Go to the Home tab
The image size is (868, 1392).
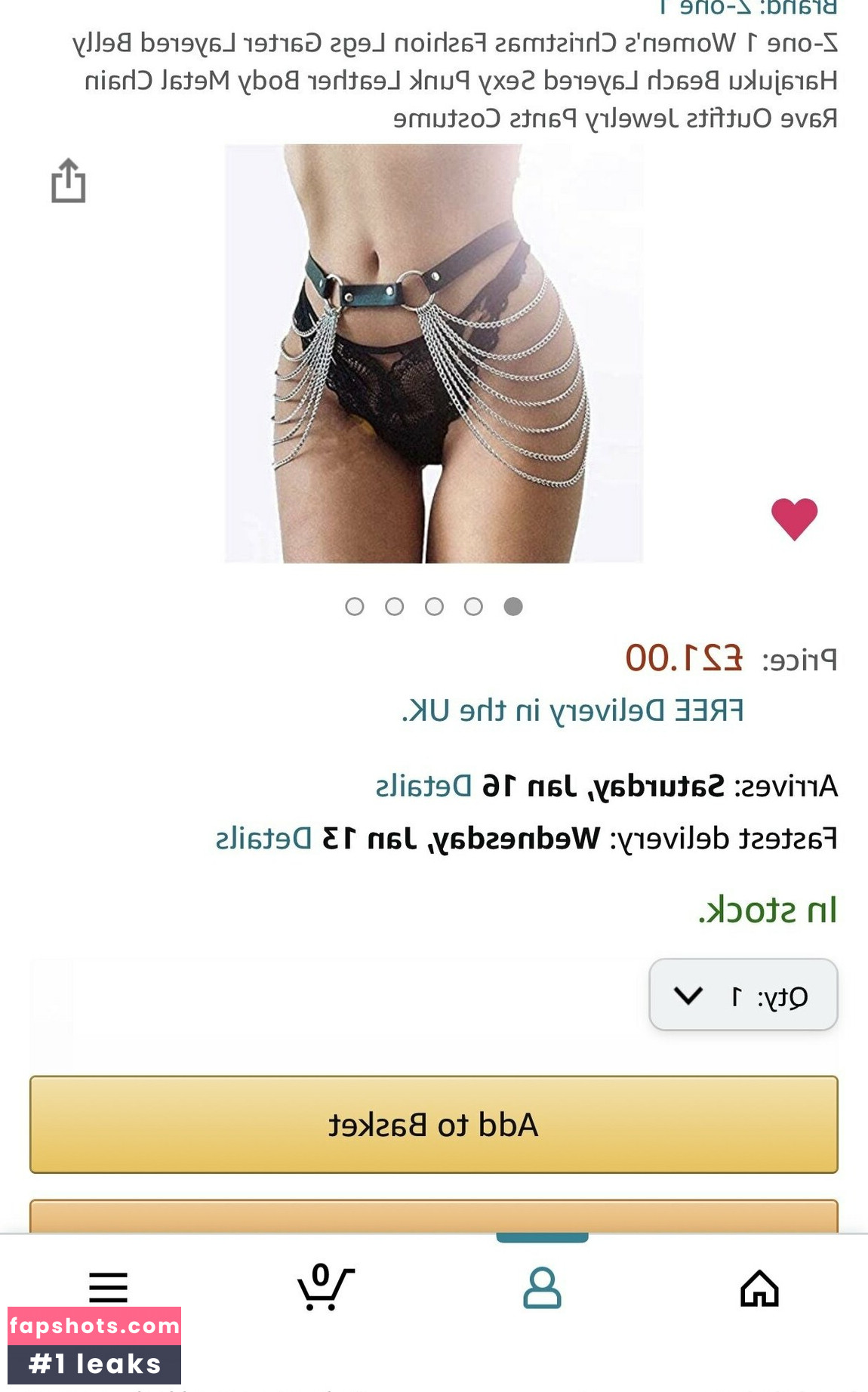tap(759, 1287)
